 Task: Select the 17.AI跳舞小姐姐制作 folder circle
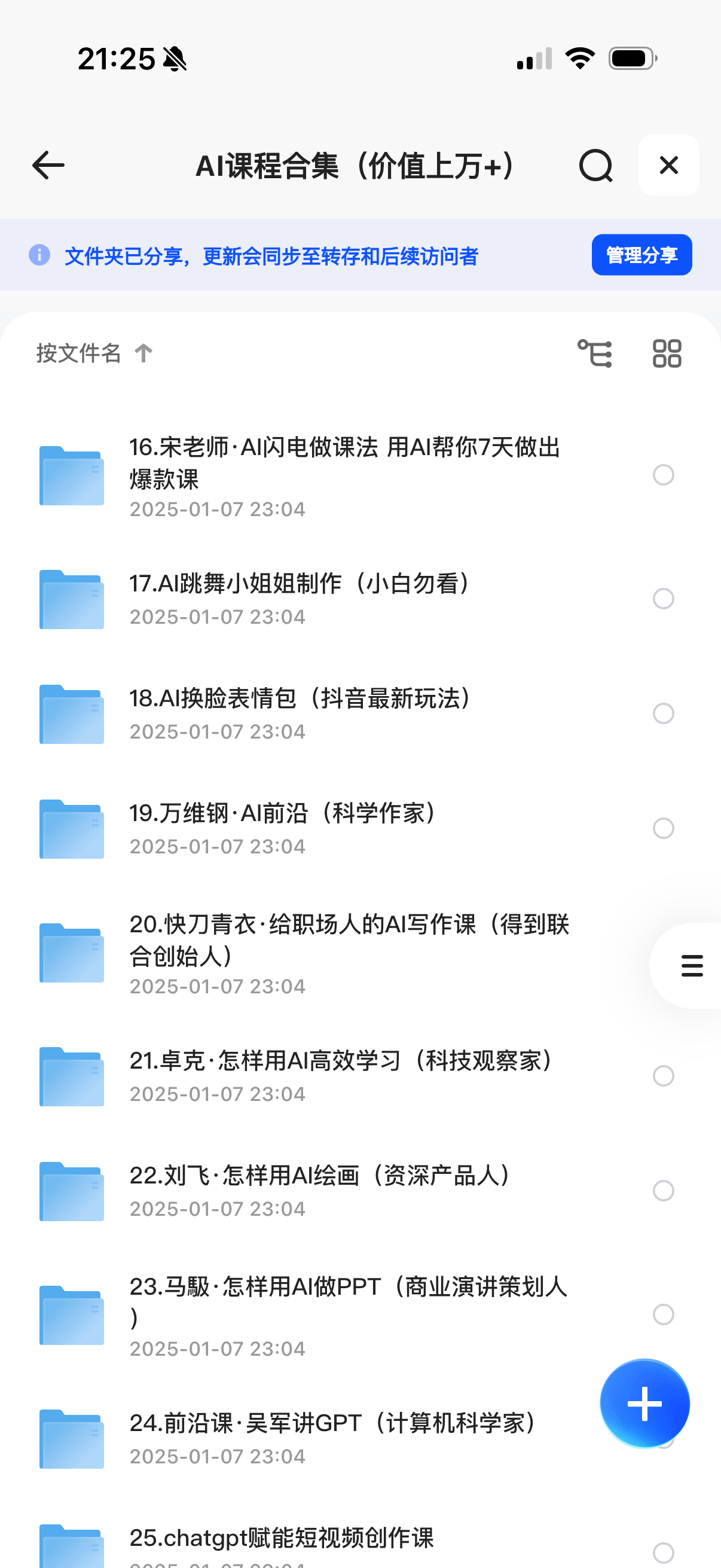(x=663, y=599)
